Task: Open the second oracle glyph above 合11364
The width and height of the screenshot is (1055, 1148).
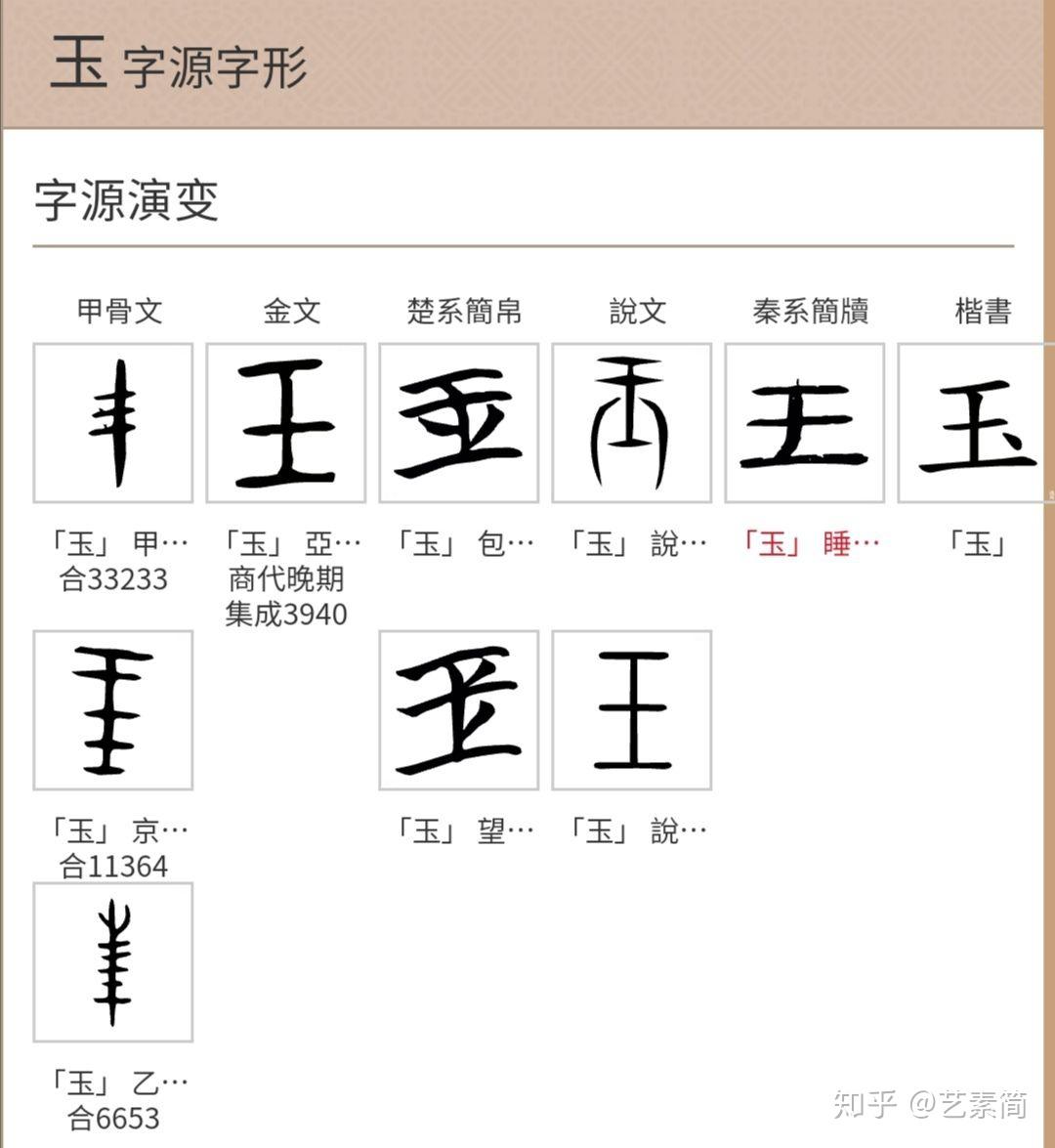Action: tap(111, 708)
